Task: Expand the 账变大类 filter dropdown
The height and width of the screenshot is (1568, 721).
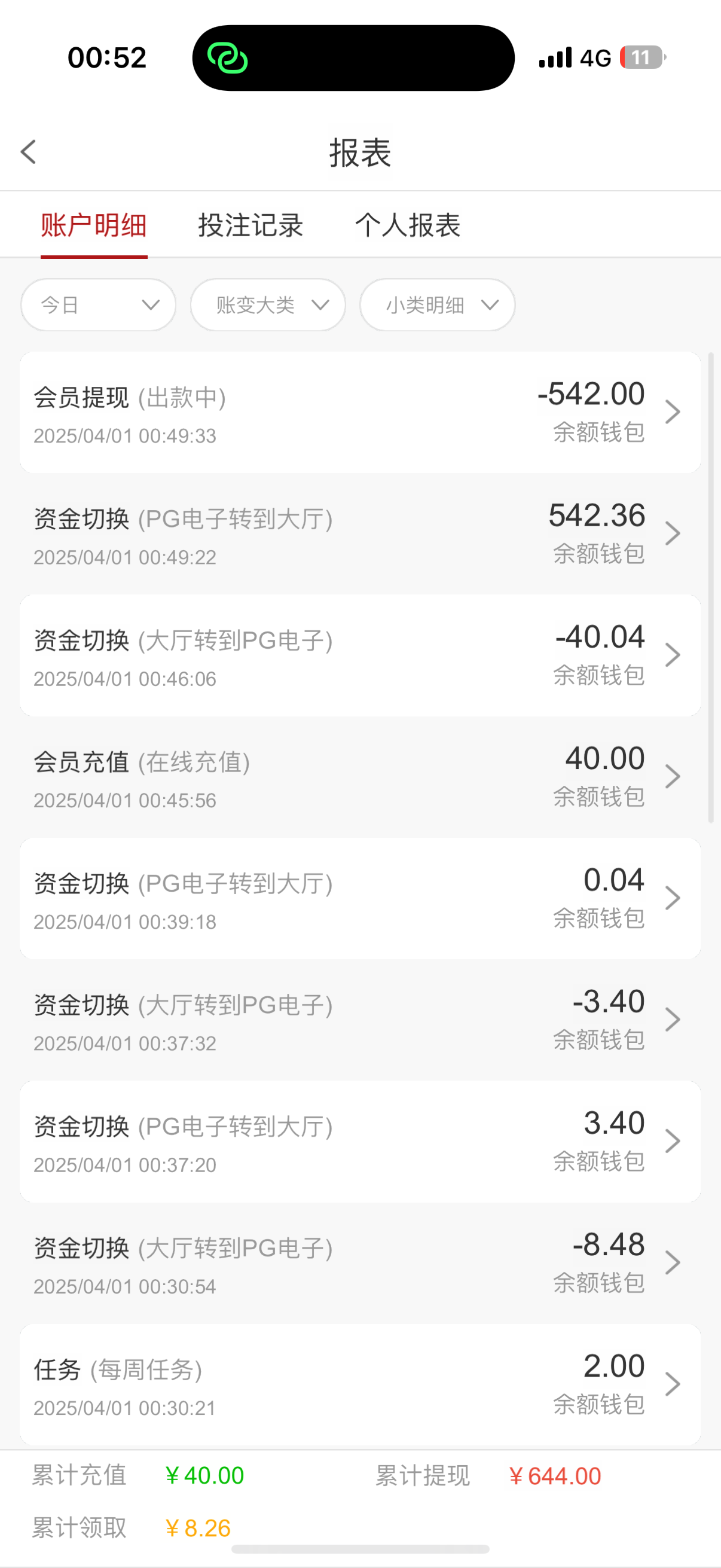Action: click(x=268, y=305)
